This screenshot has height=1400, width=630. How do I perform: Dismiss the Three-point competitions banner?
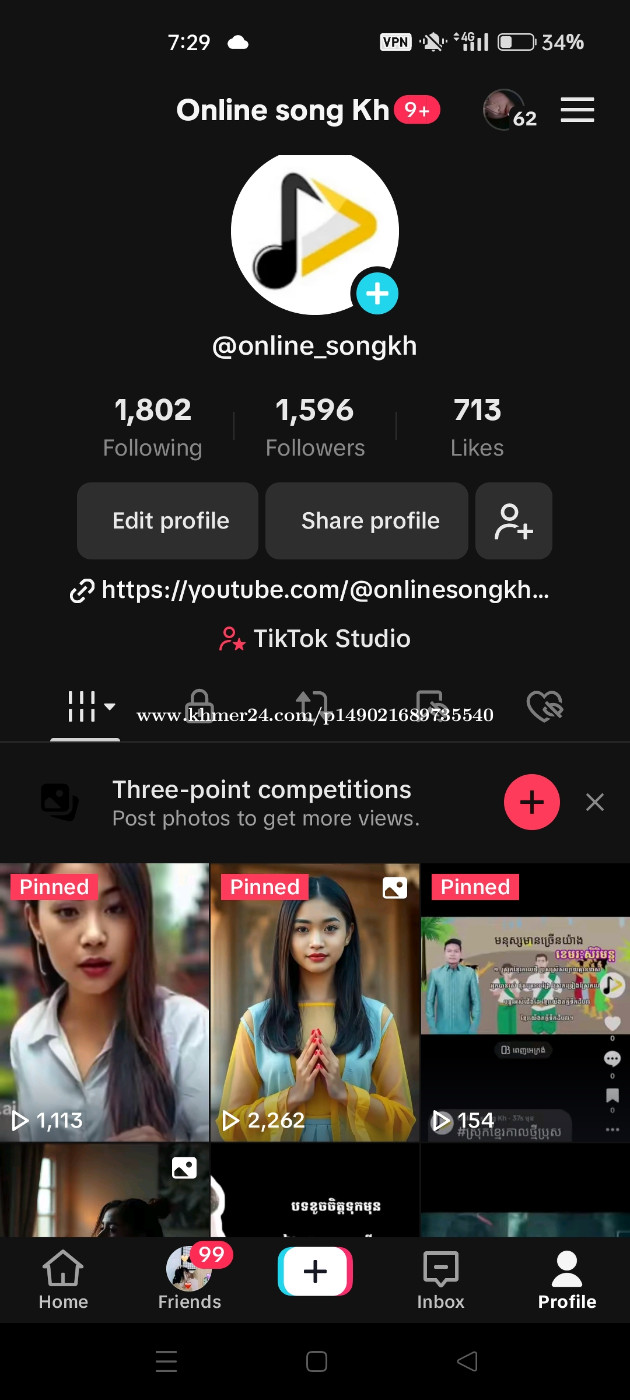tap(595, 802)
